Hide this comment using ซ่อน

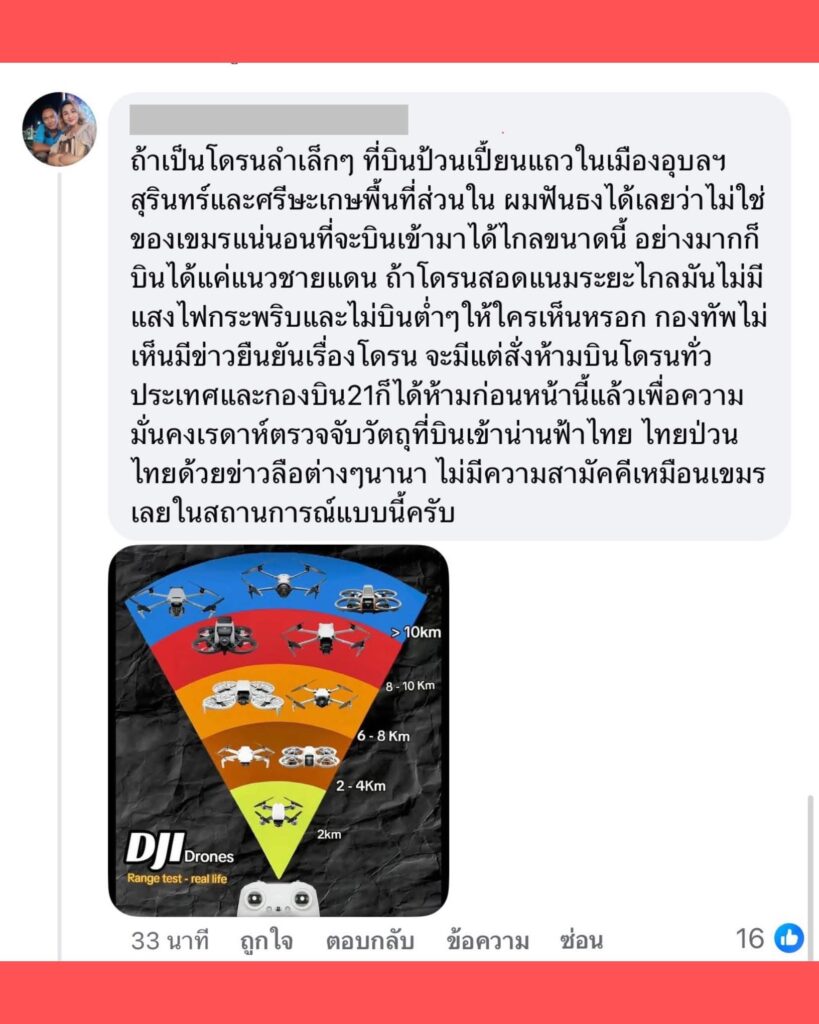581,940
